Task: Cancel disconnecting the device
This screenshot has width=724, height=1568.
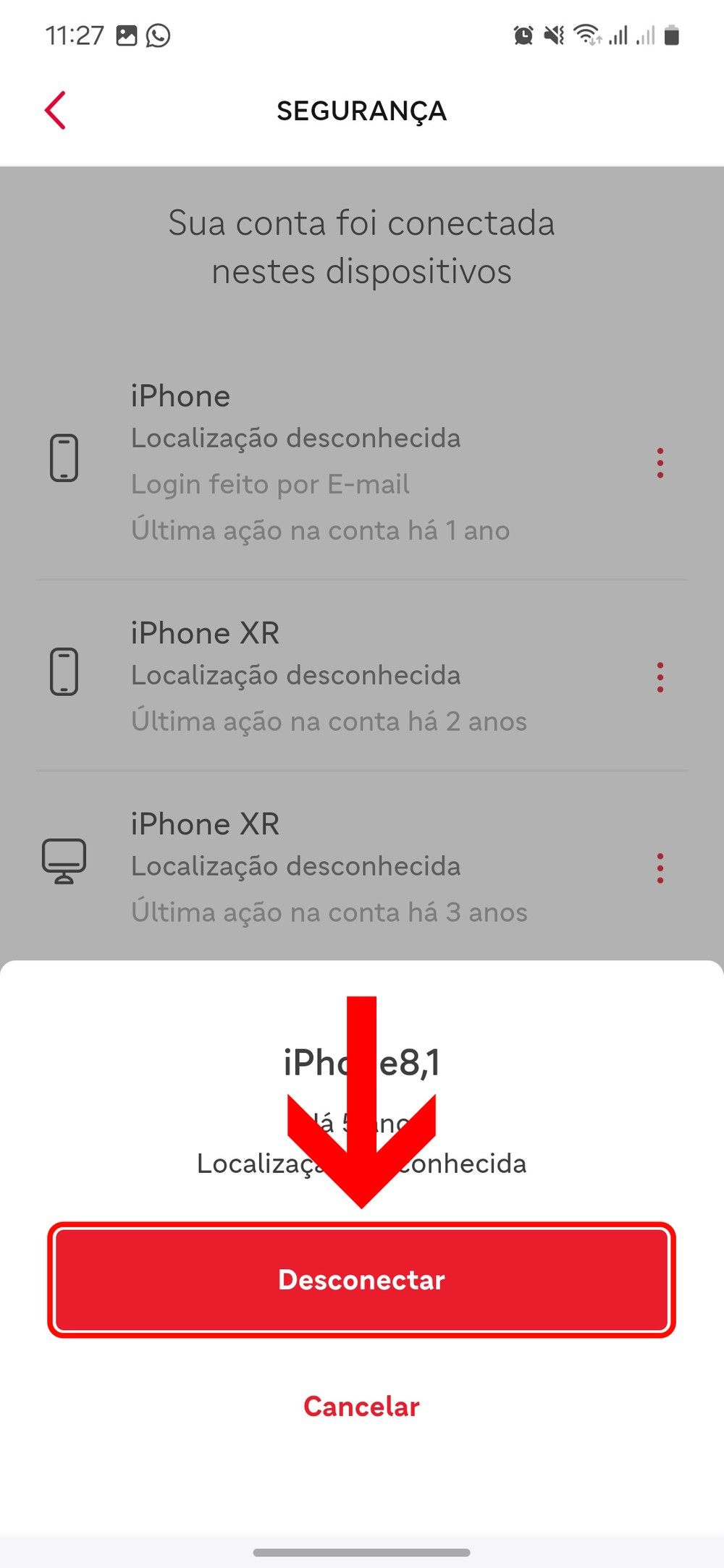Action: pyautogui.click(x=361, y=1406)
